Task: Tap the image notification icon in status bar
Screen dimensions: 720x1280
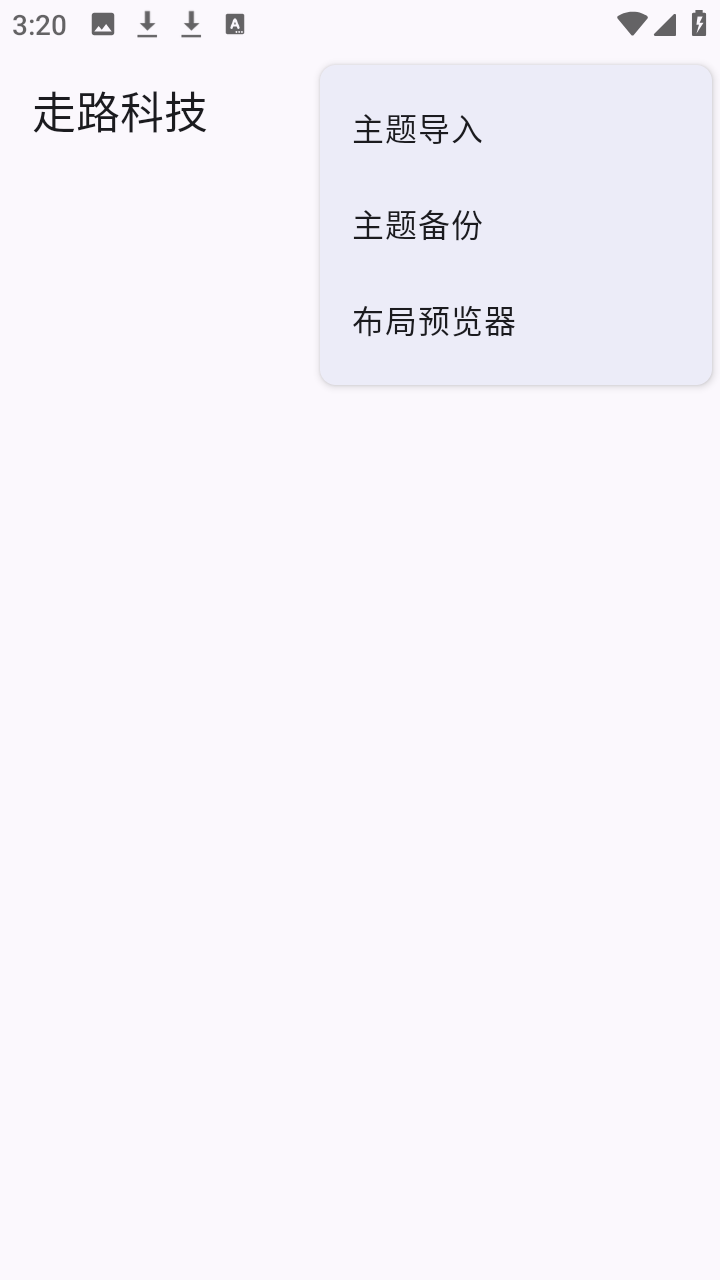Action: (101, 23)
